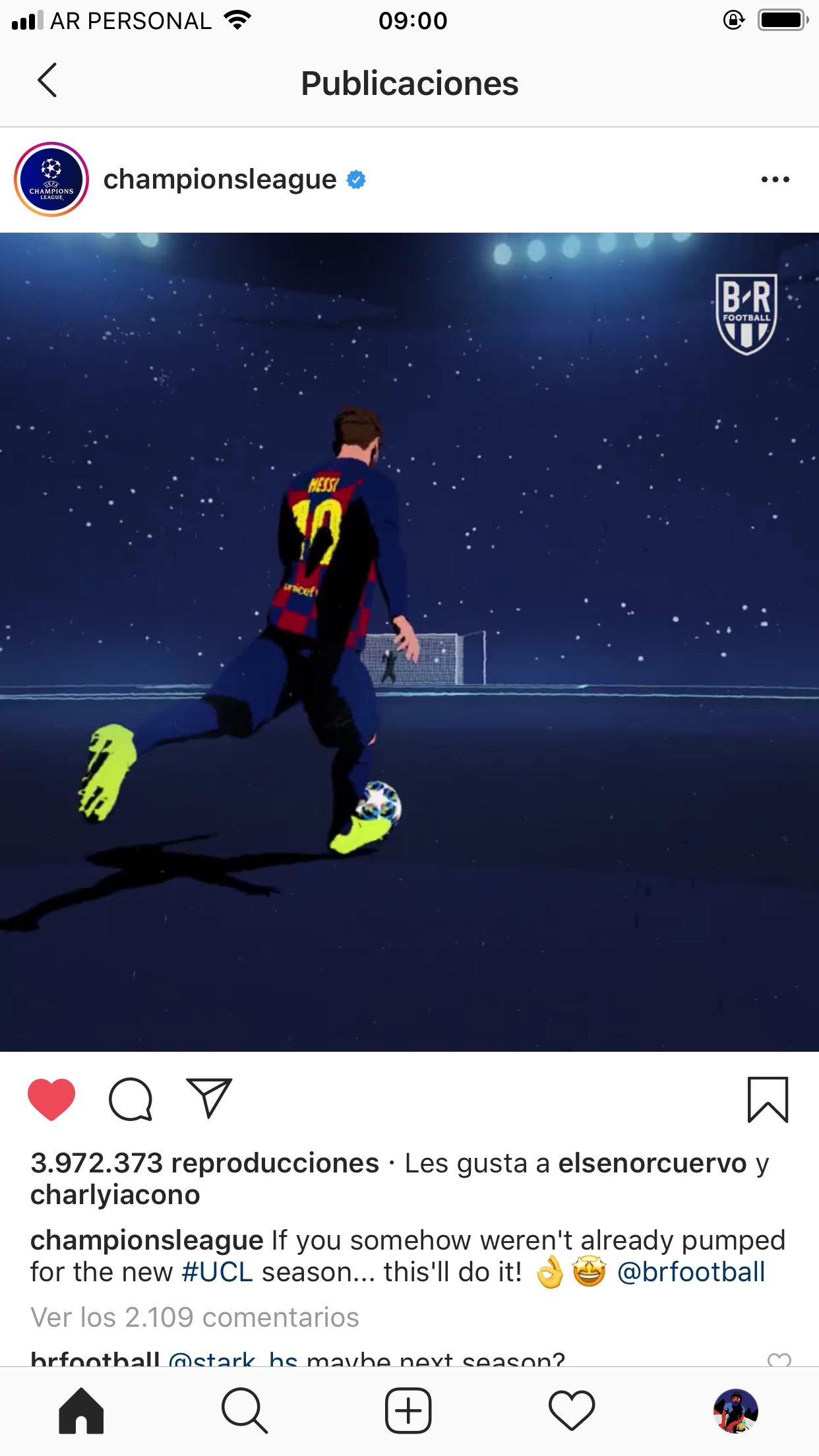Like brfootball's comment
This screenshot has width=819, height=1456.
pyautogui.click(x=779, y=1358)
